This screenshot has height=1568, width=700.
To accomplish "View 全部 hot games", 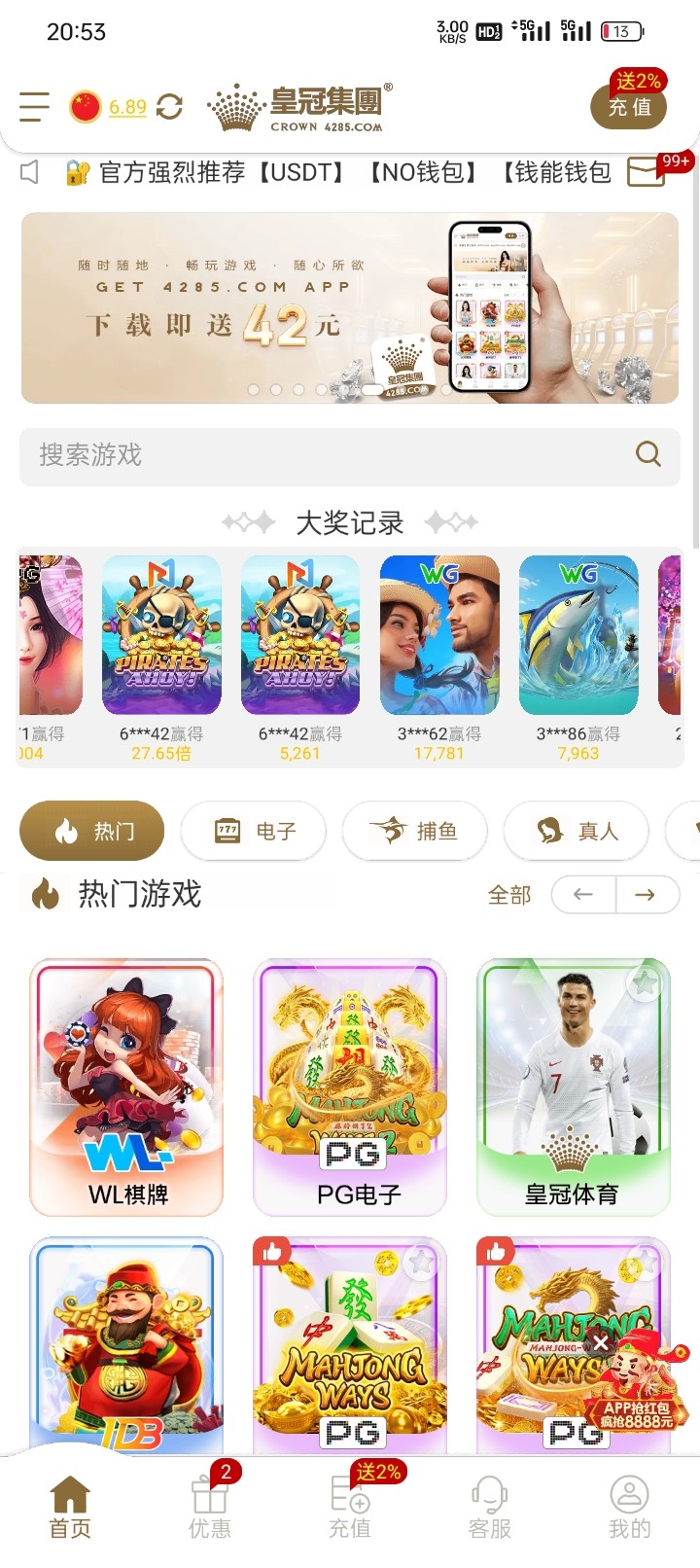I will pyautogui.click(x=508, y=895).
